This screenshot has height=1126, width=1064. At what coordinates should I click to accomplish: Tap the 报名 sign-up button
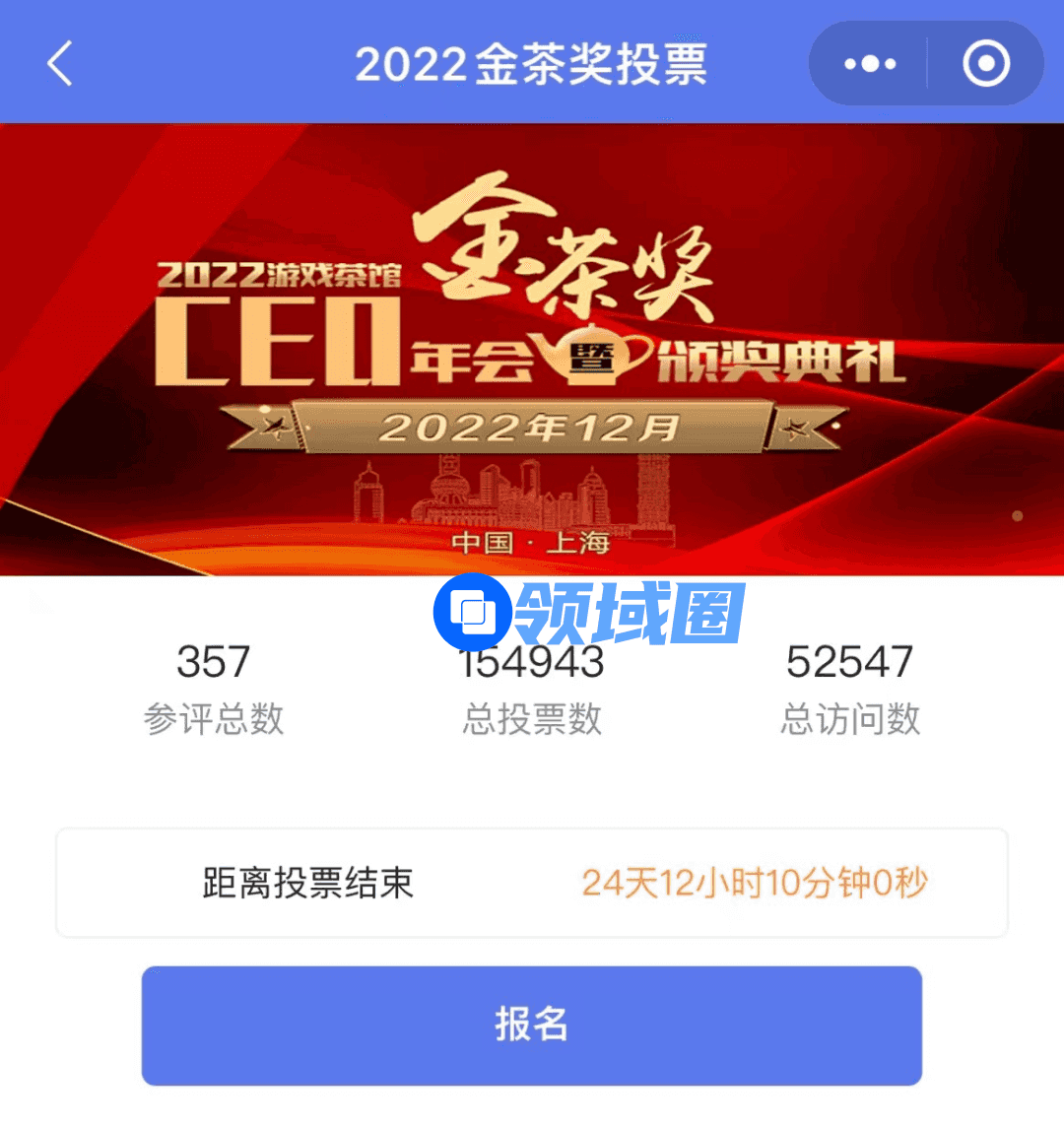pos(531,1025)
